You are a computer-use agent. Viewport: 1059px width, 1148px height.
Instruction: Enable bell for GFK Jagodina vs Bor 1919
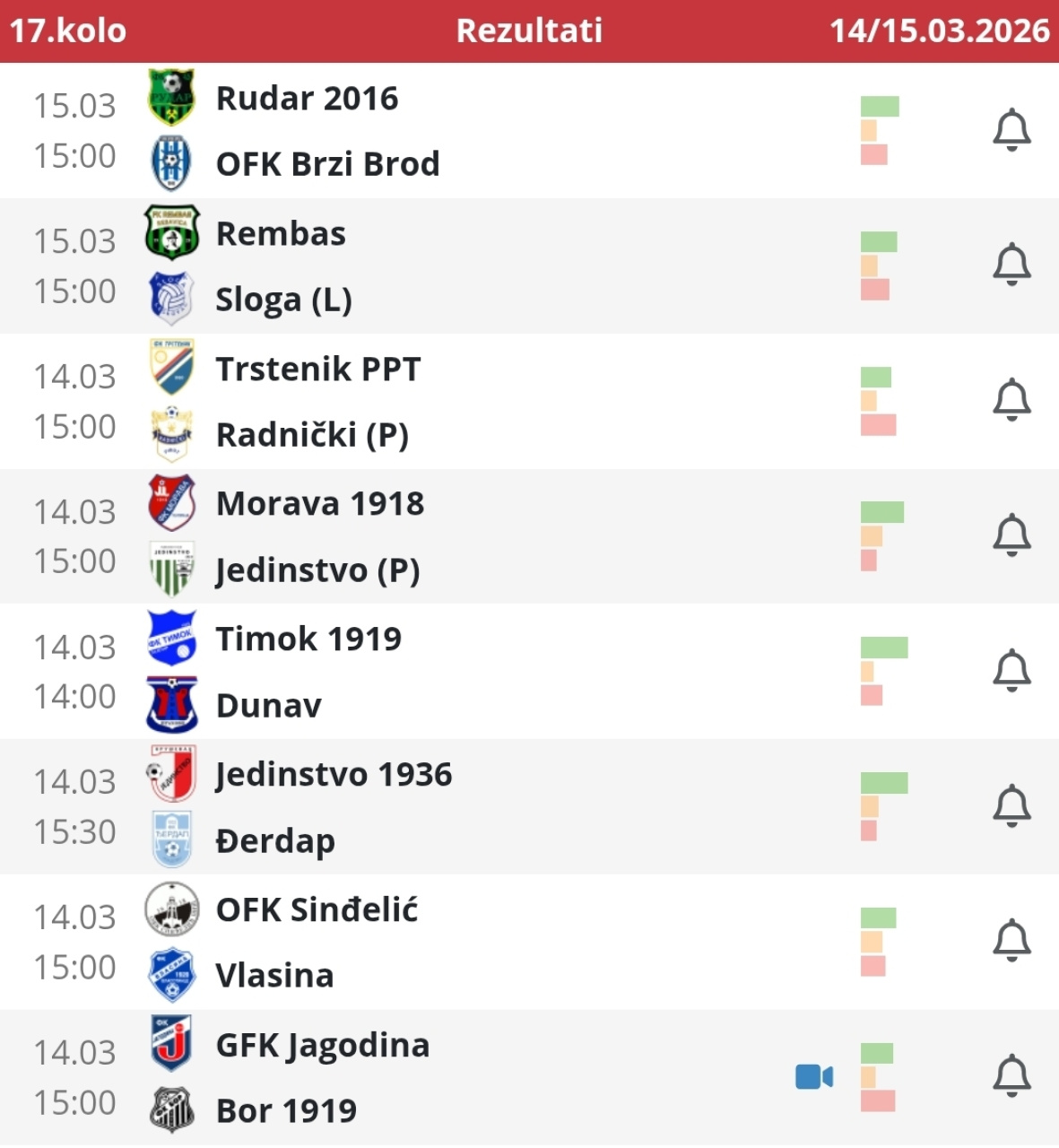[x=1011, y=1076]
